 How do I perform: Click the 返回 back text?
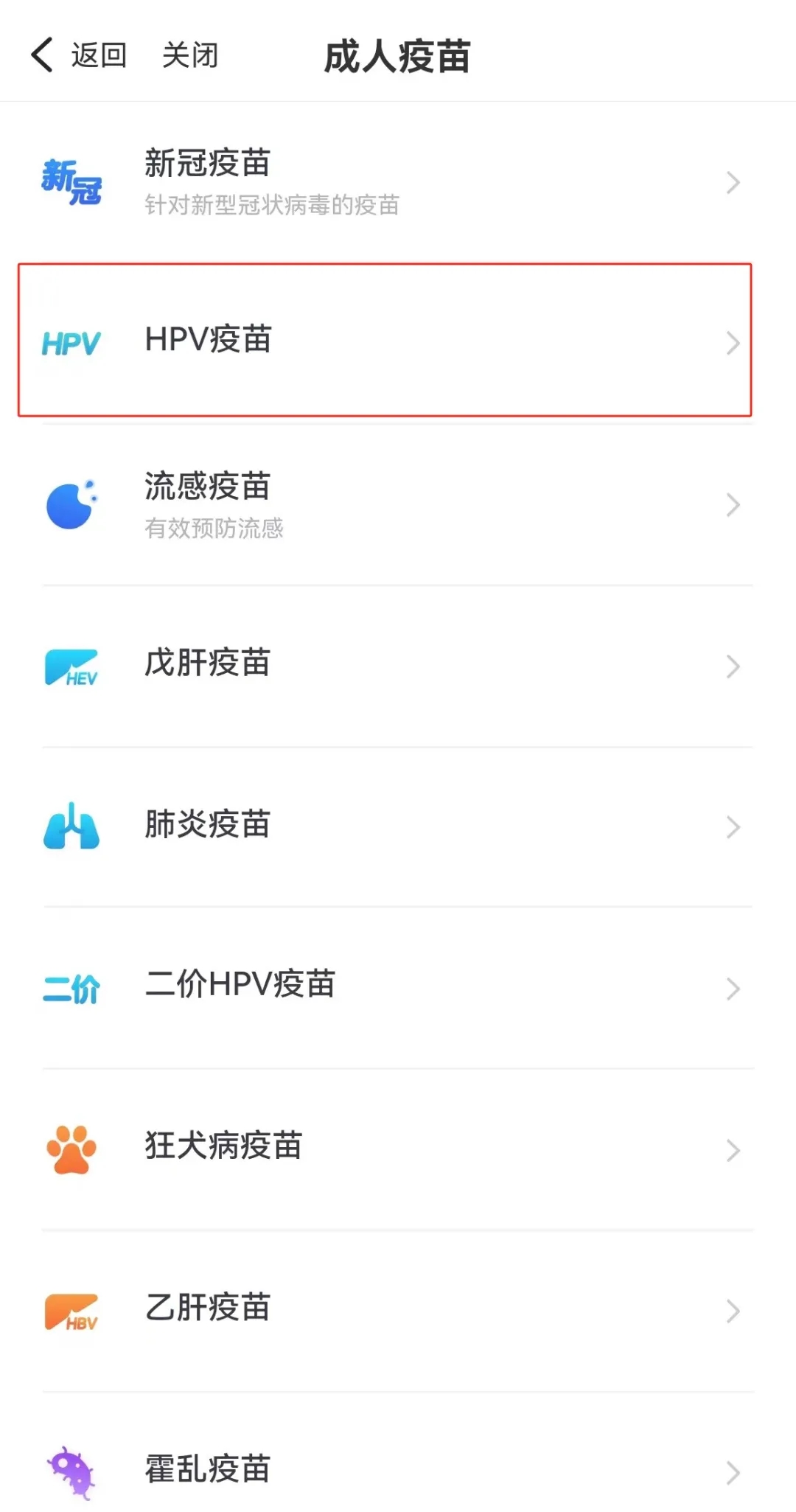tap(99, 55)
